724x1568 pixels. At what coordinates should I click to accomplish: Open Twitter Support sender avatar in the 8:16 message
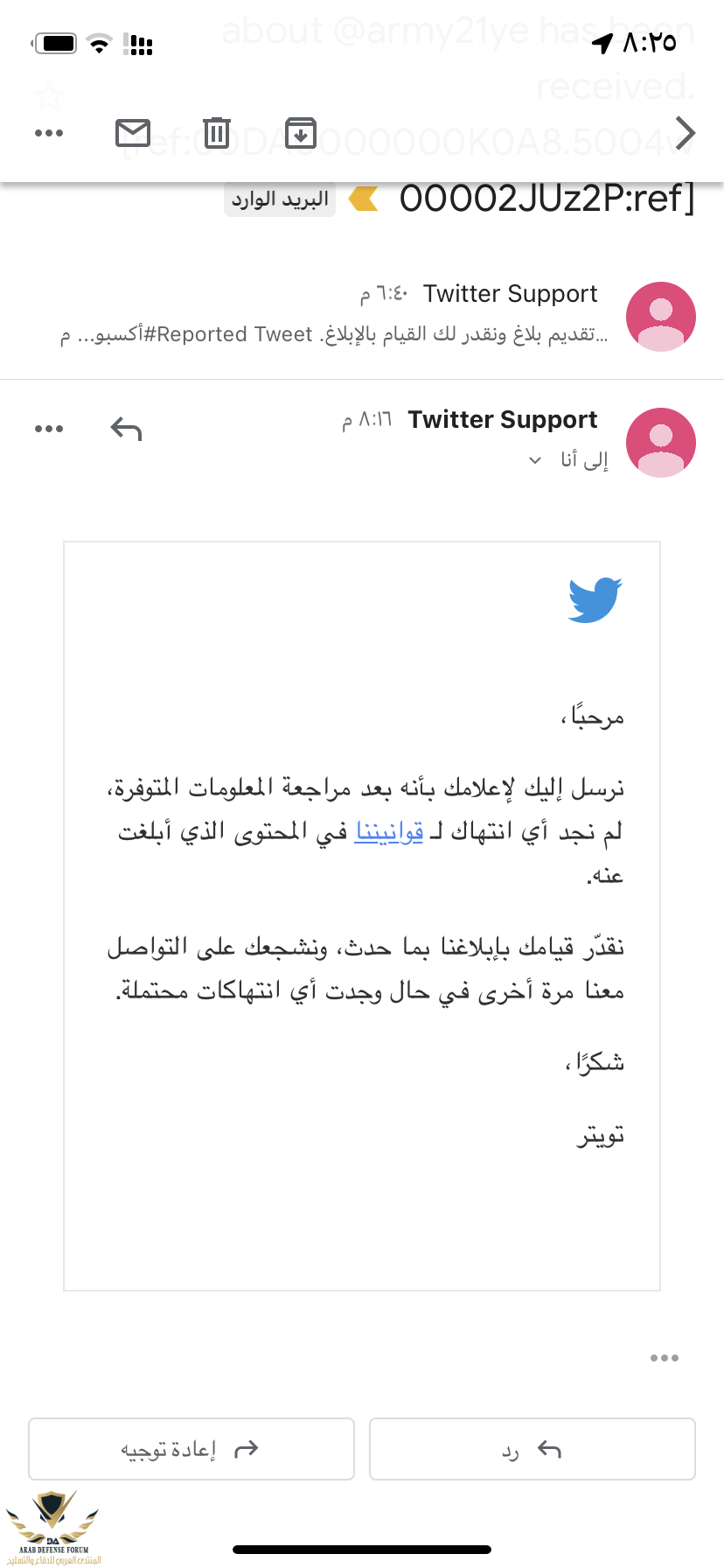[661, 442]
